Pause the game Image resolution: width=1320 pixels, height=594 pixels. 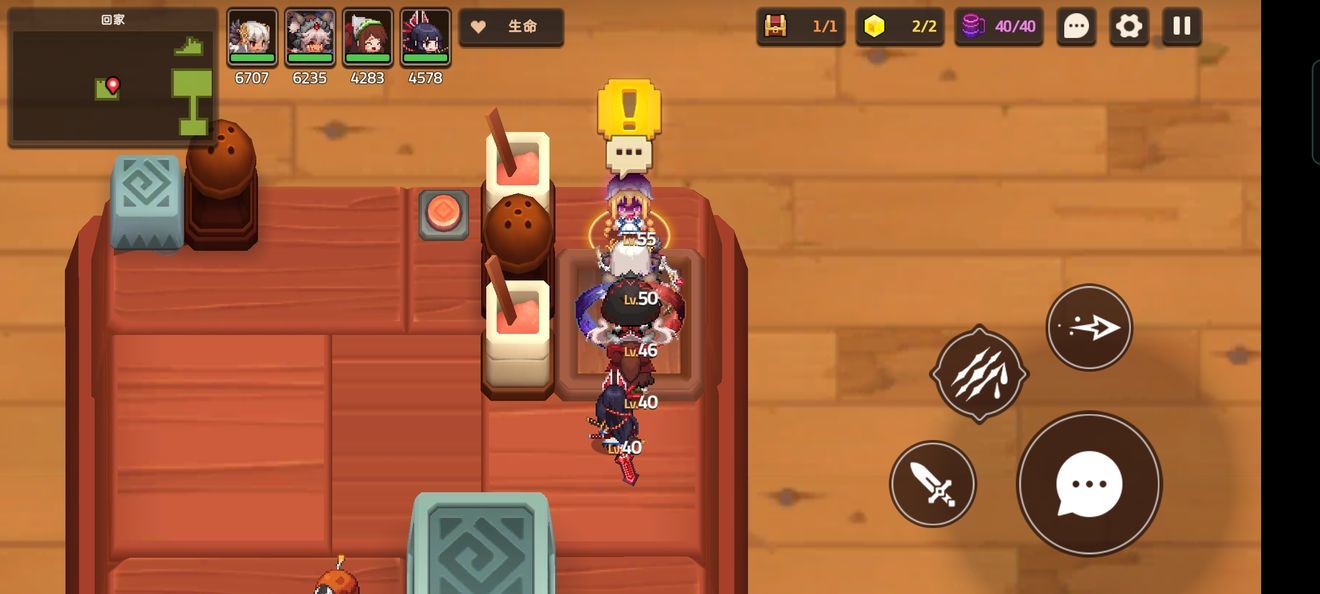(x=1181, y=27)
